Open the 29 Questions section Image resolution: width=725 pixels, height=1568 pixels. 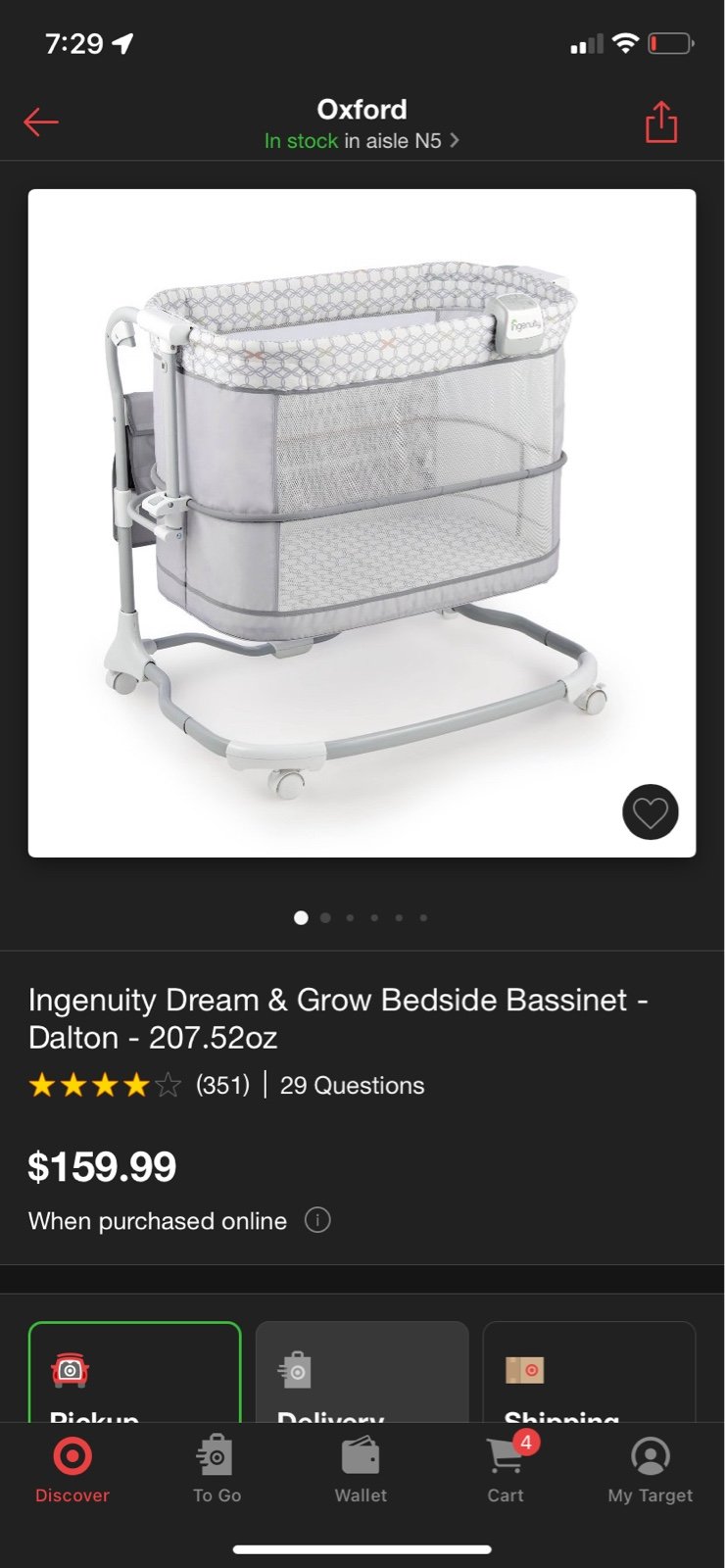click(x=352, y=1085)
